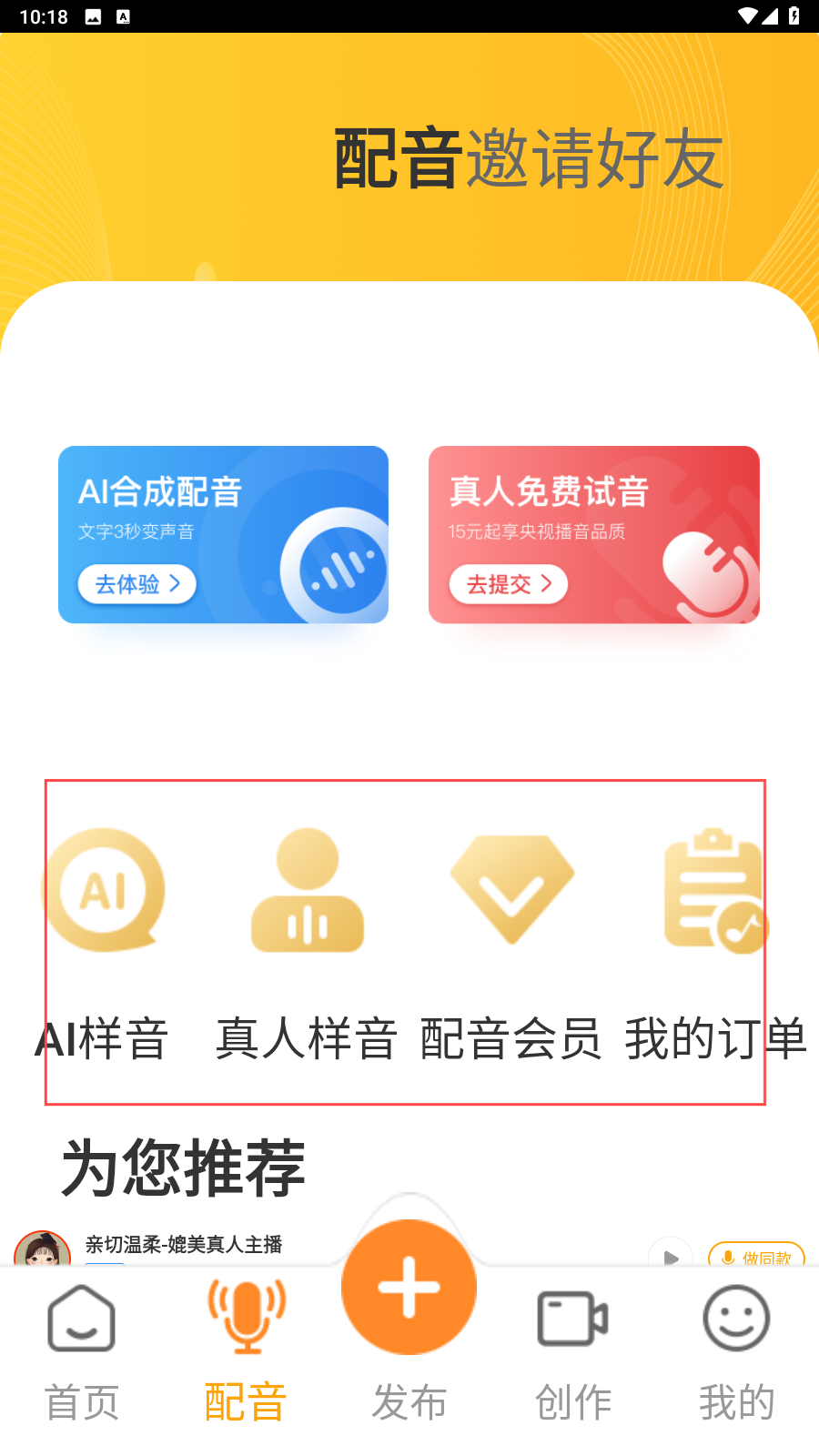Open the 配音邀请好友 banner
This screenshot has width=819, height=1456.
[x=409, y=159]
